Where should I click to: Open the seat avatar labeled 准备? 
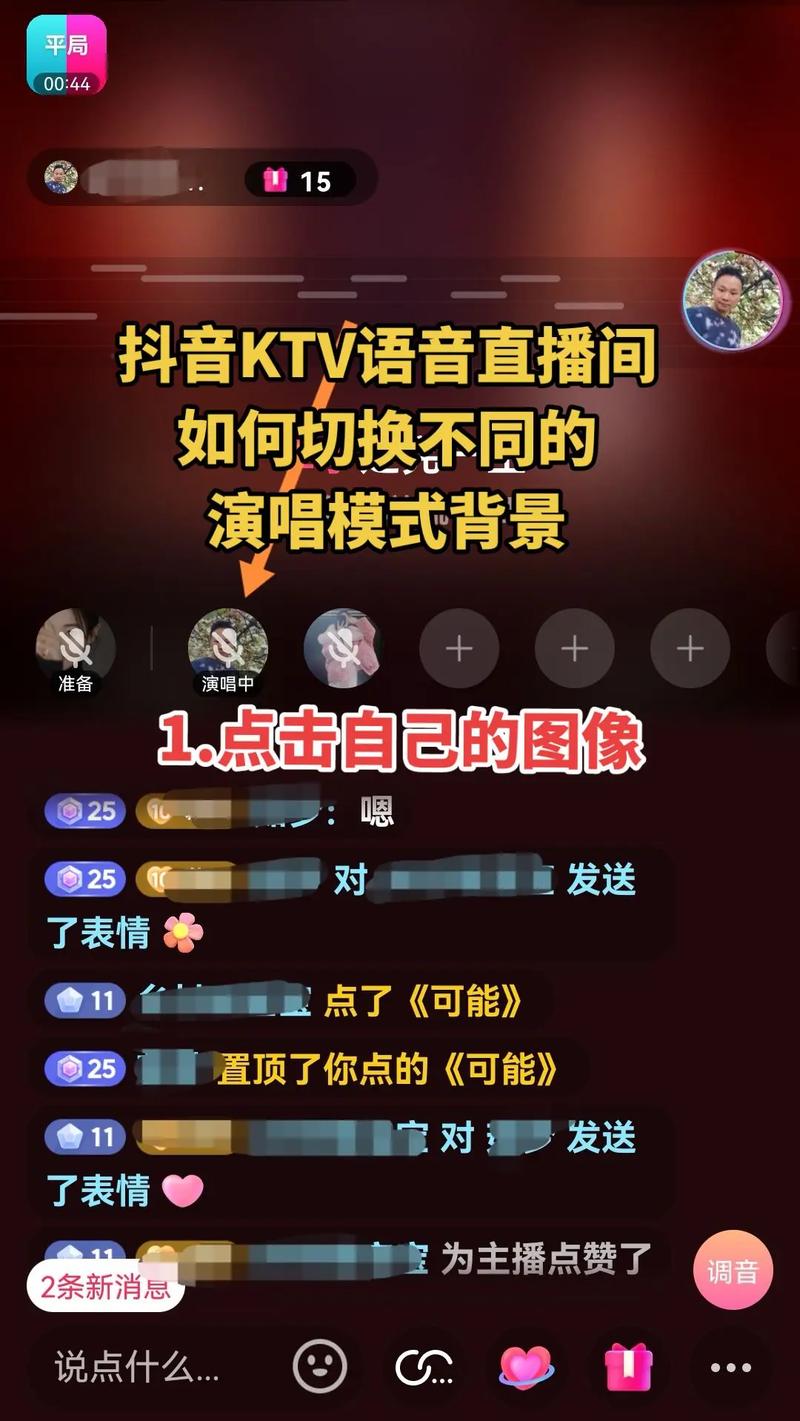tap(75, 646)
